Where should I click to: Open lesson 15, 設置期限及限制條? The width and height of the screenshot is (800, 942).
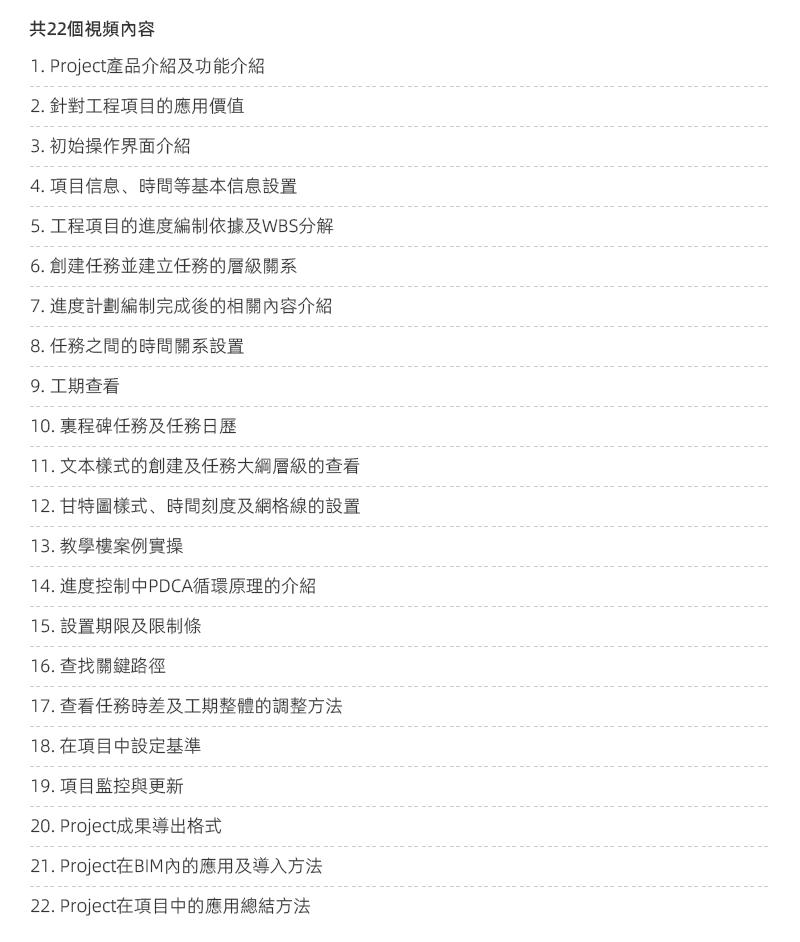tap(116, 626)
